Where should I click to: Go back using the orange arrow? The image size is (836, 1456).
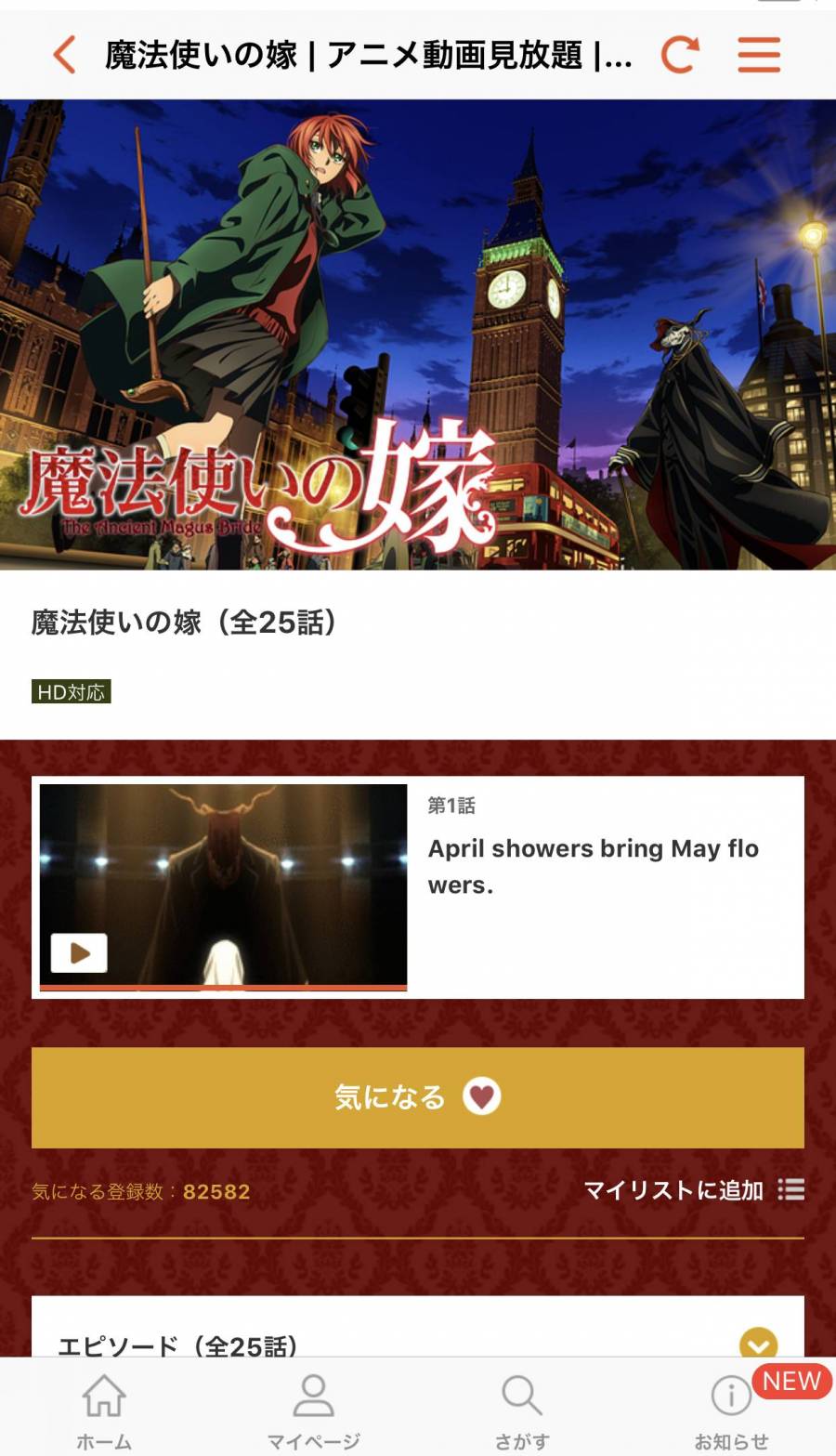[x=64, y=55]
